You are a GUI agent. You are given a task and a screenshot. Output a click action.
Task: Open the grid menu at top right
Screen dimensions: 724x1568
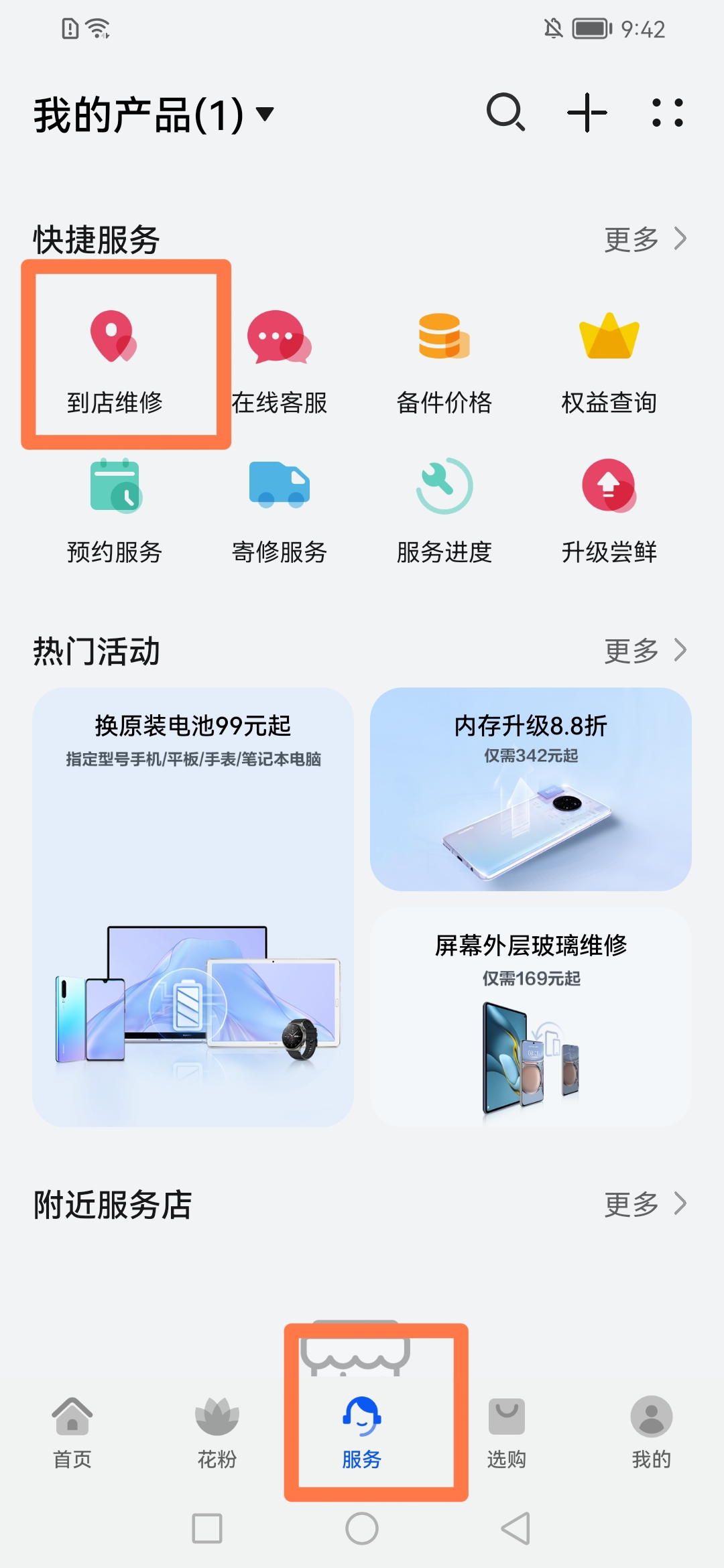click(669, 113)
